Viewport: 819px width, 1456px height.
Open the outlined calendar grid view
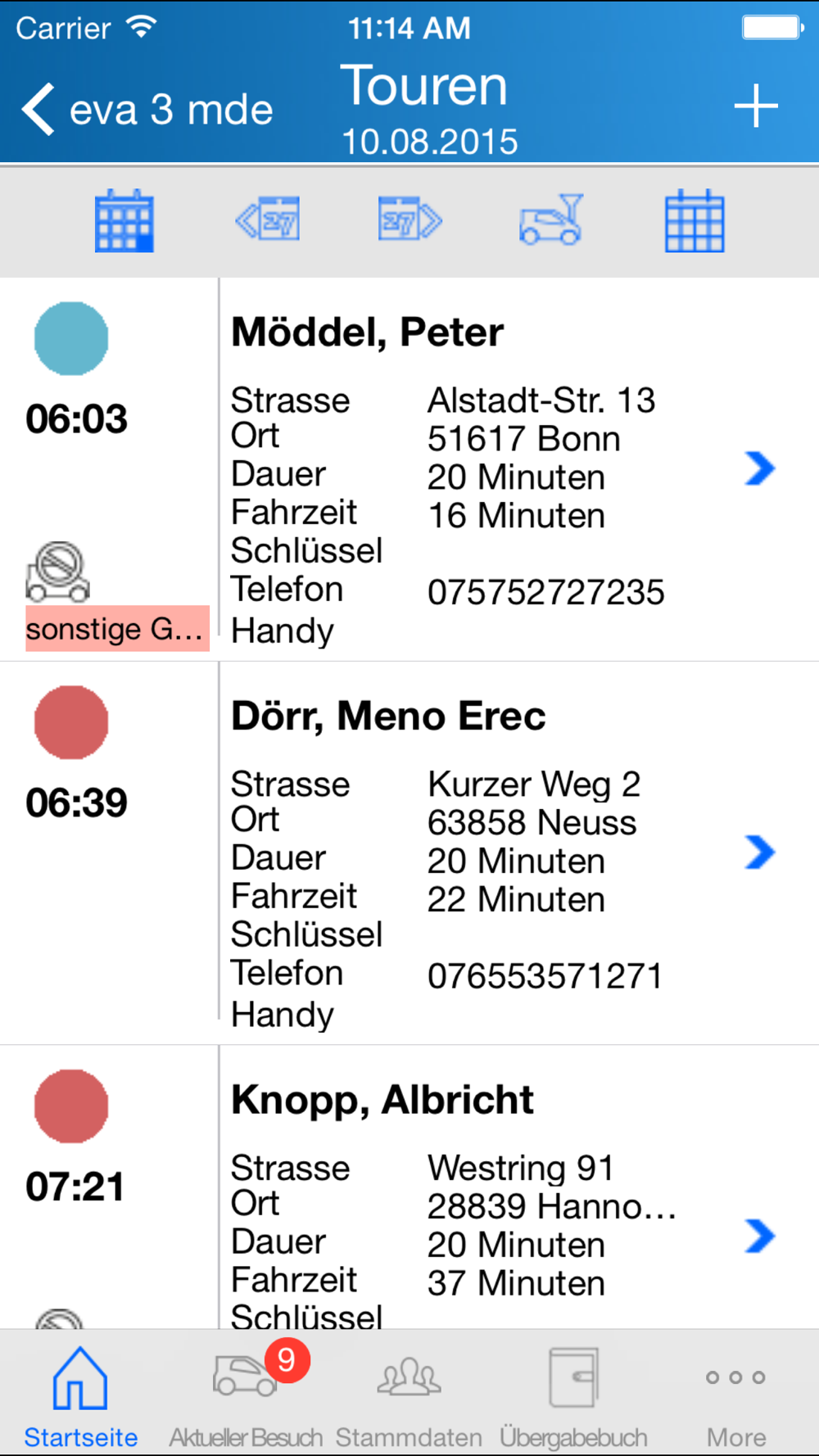[x=695, y=221]
